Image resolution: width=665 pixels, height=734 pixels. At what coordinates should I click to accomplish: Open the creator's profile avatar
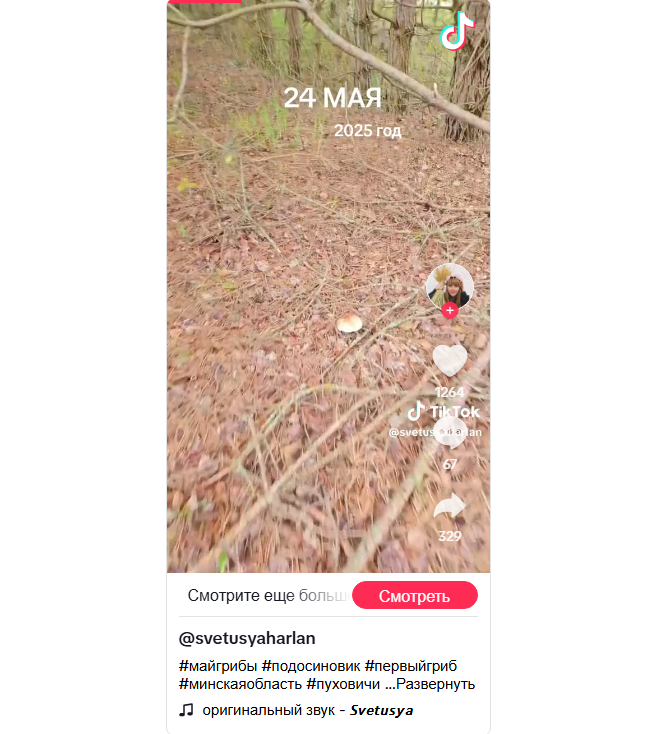point(449,285)
